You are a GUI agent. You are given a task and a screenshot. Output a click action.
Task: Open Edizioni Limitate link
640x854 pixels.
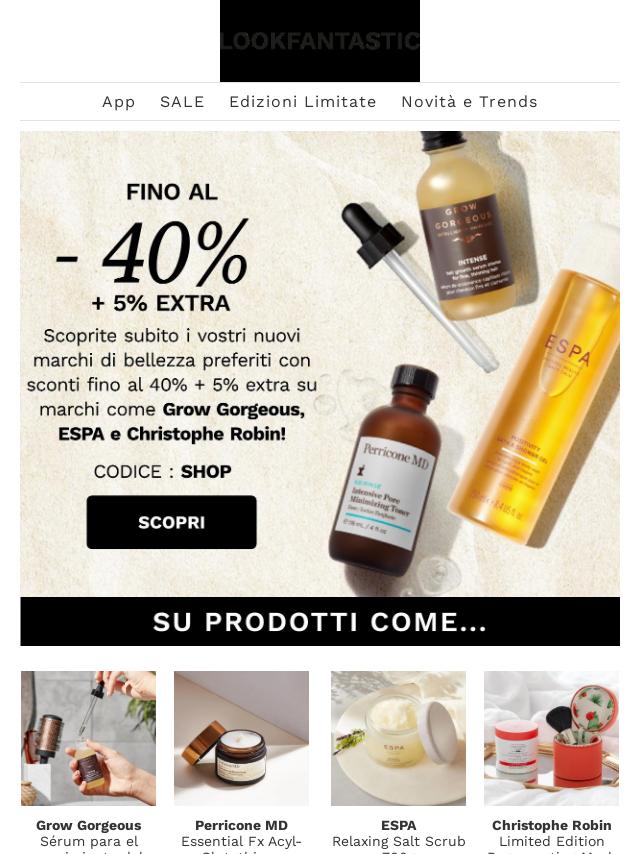[302, 102]
